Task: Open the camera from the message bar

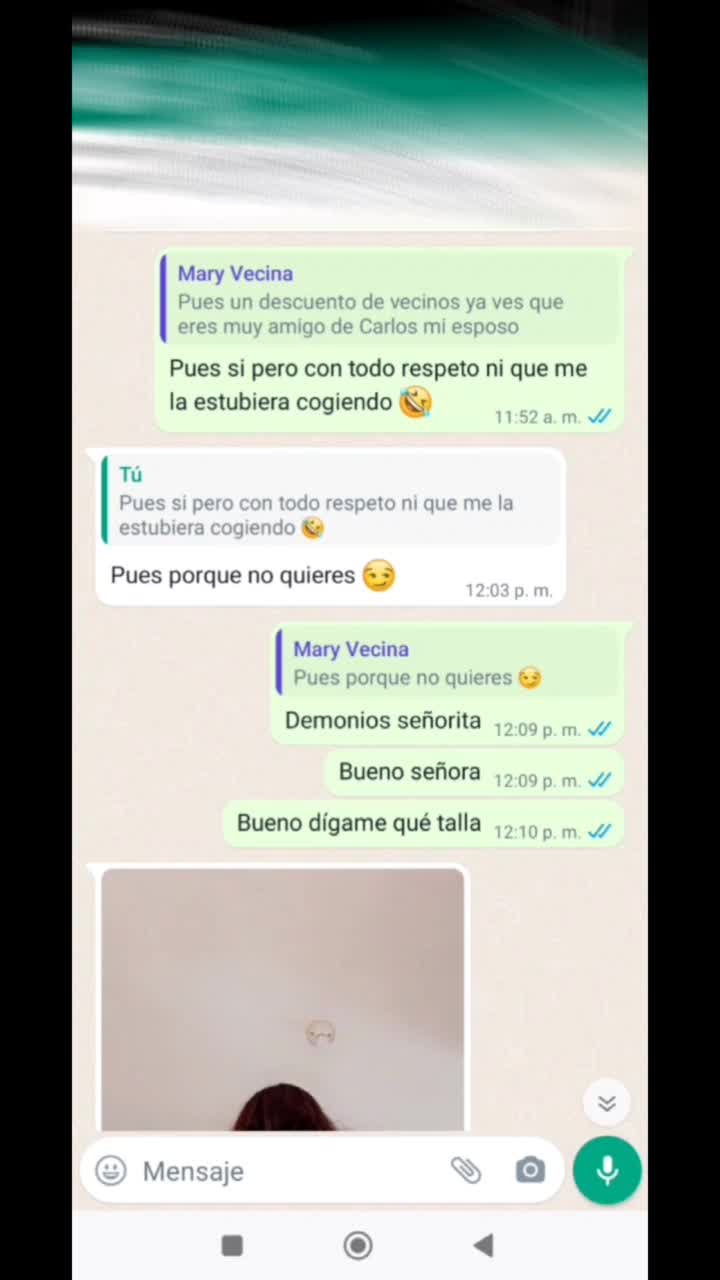Action: [x=530, y=1170]
